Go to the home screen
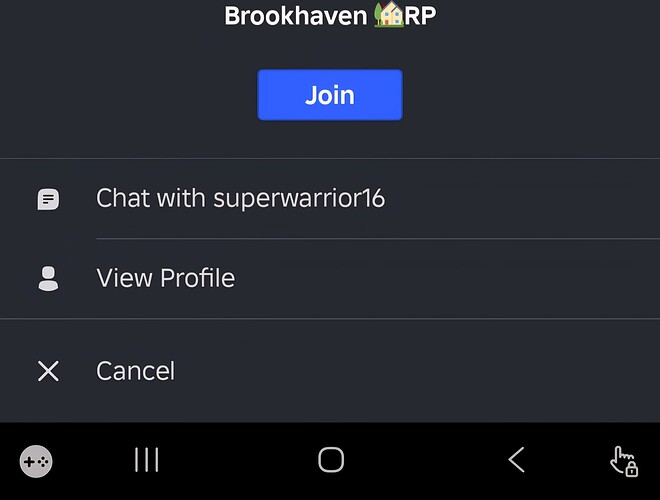The height and width of the screenshot is (500, 660). pyautogui.click(x=331, y=460)
